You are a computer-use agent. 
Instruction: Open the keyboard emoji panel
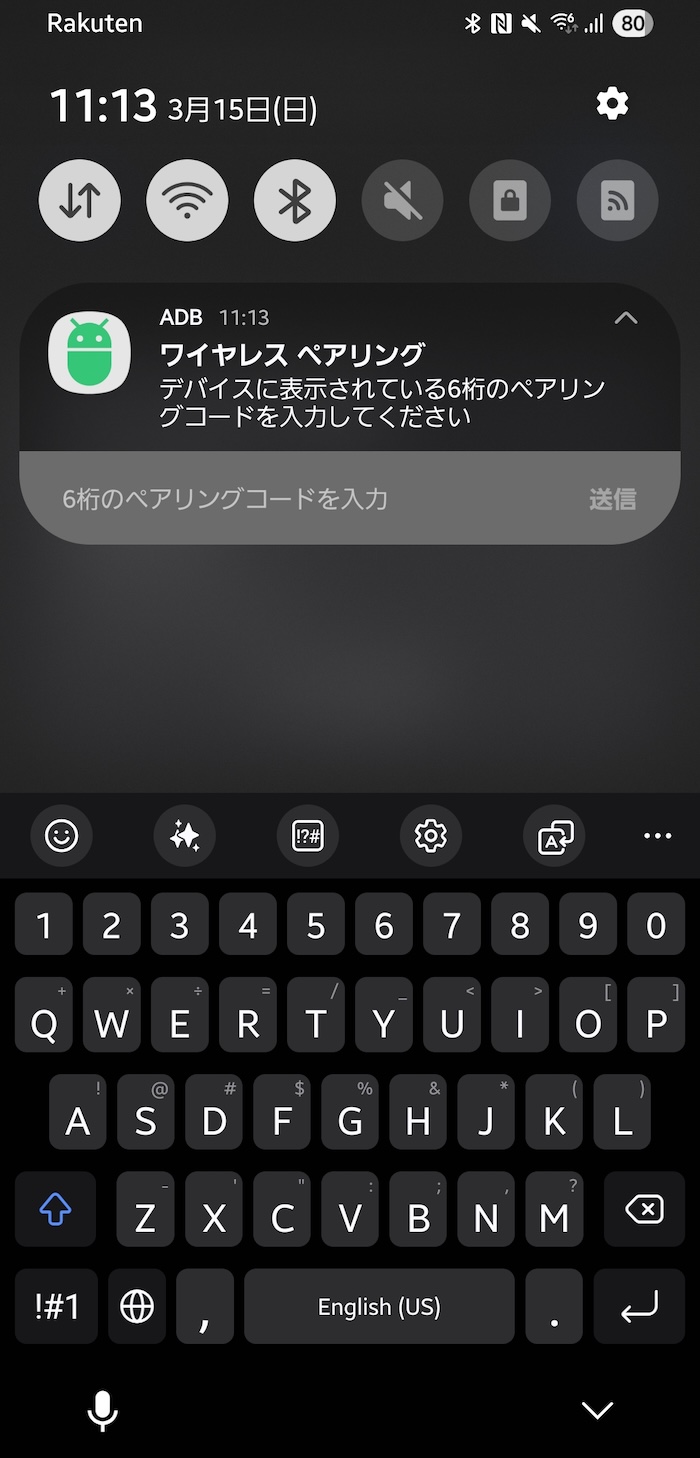(61, 835)
